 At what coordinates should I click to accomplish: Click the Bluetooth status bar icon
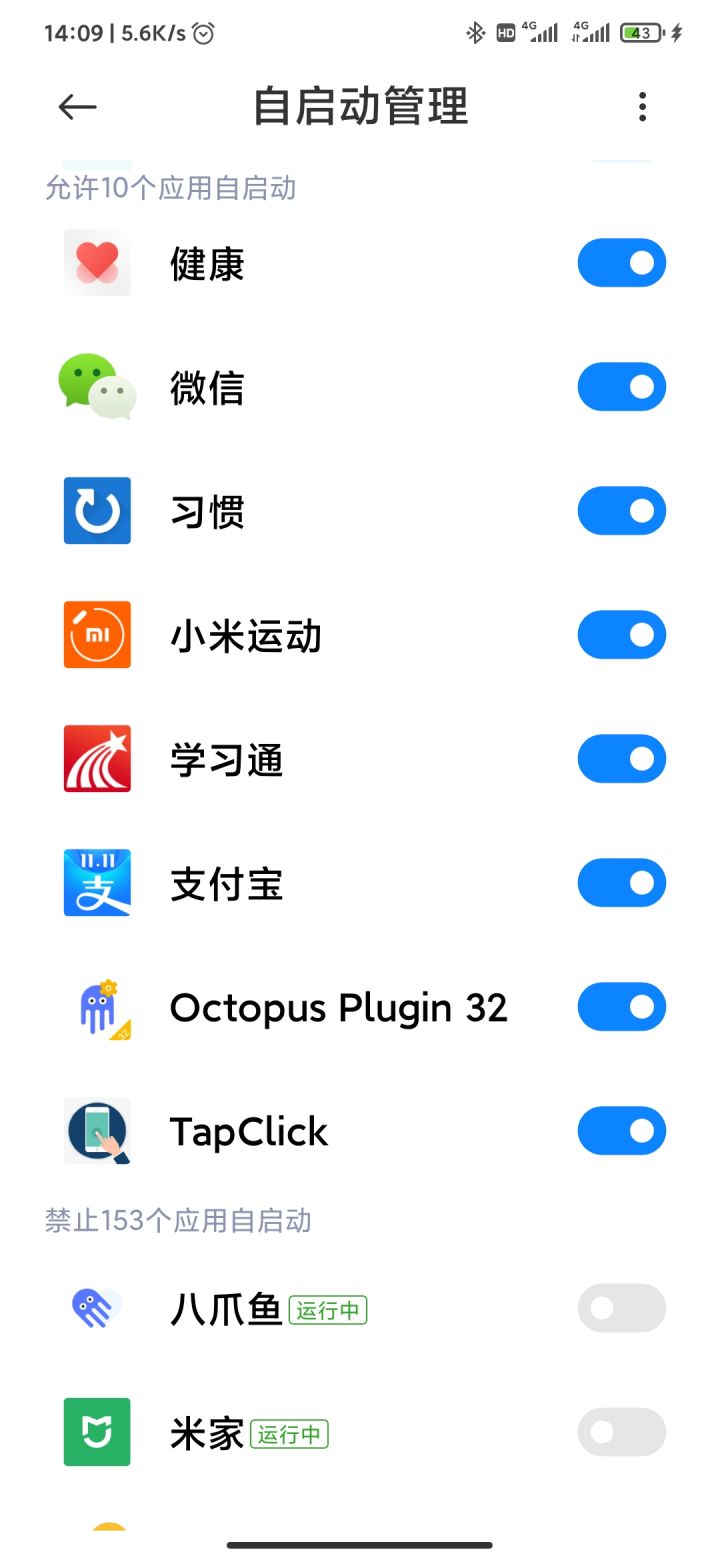475,32
